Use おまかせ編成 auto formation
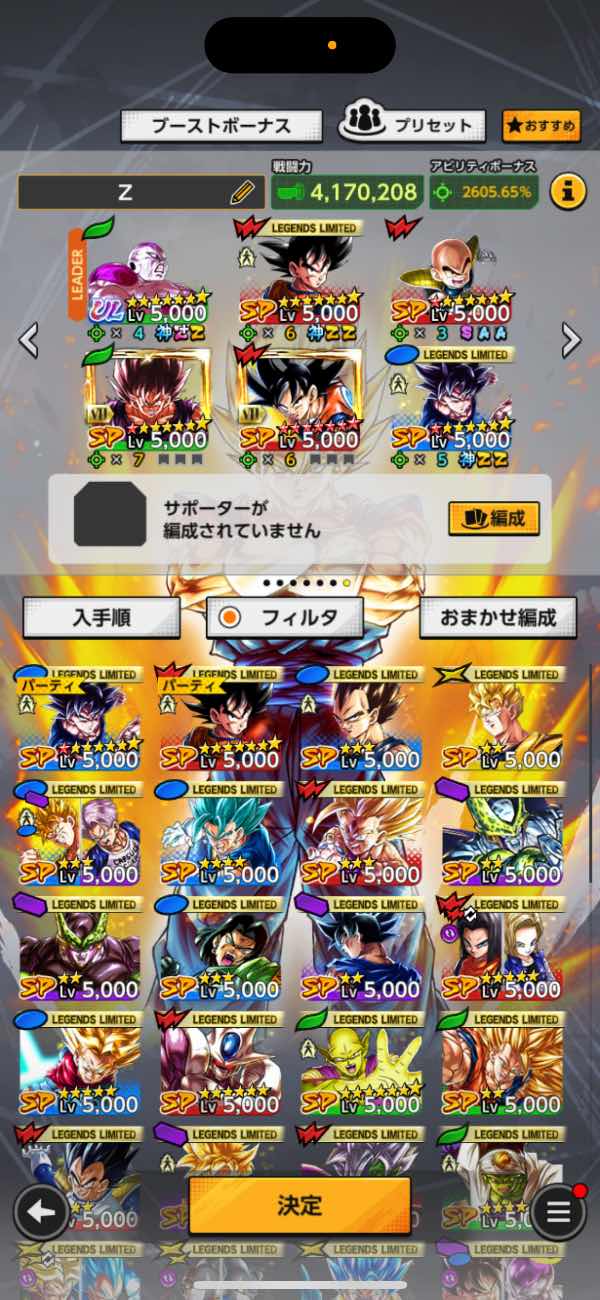This screenshot has height=1300, width=600. pos(498,617)
